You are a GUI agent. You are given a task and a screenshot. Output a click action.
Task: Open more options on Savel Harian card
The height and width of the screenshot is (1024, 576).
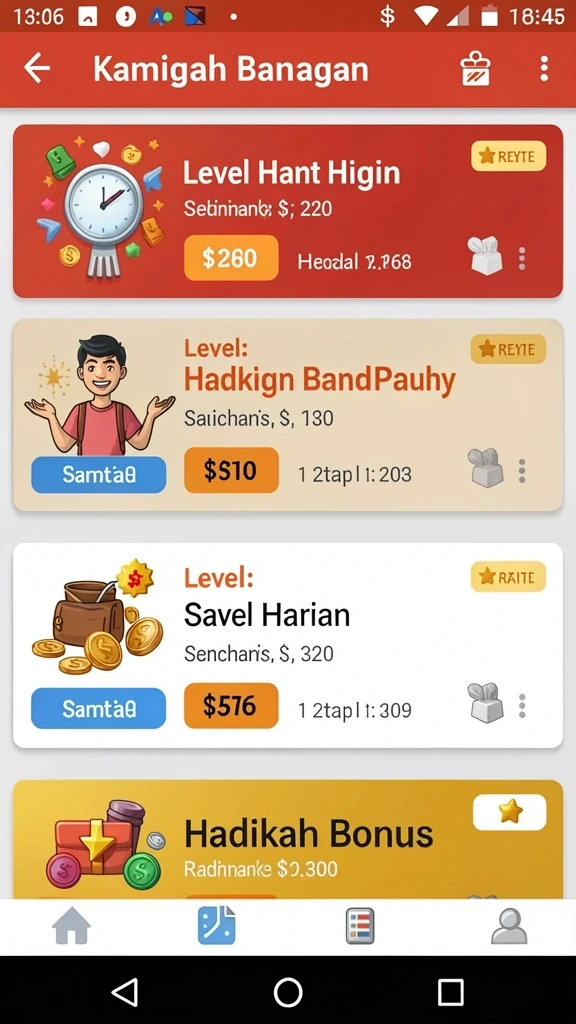(522, 705)
